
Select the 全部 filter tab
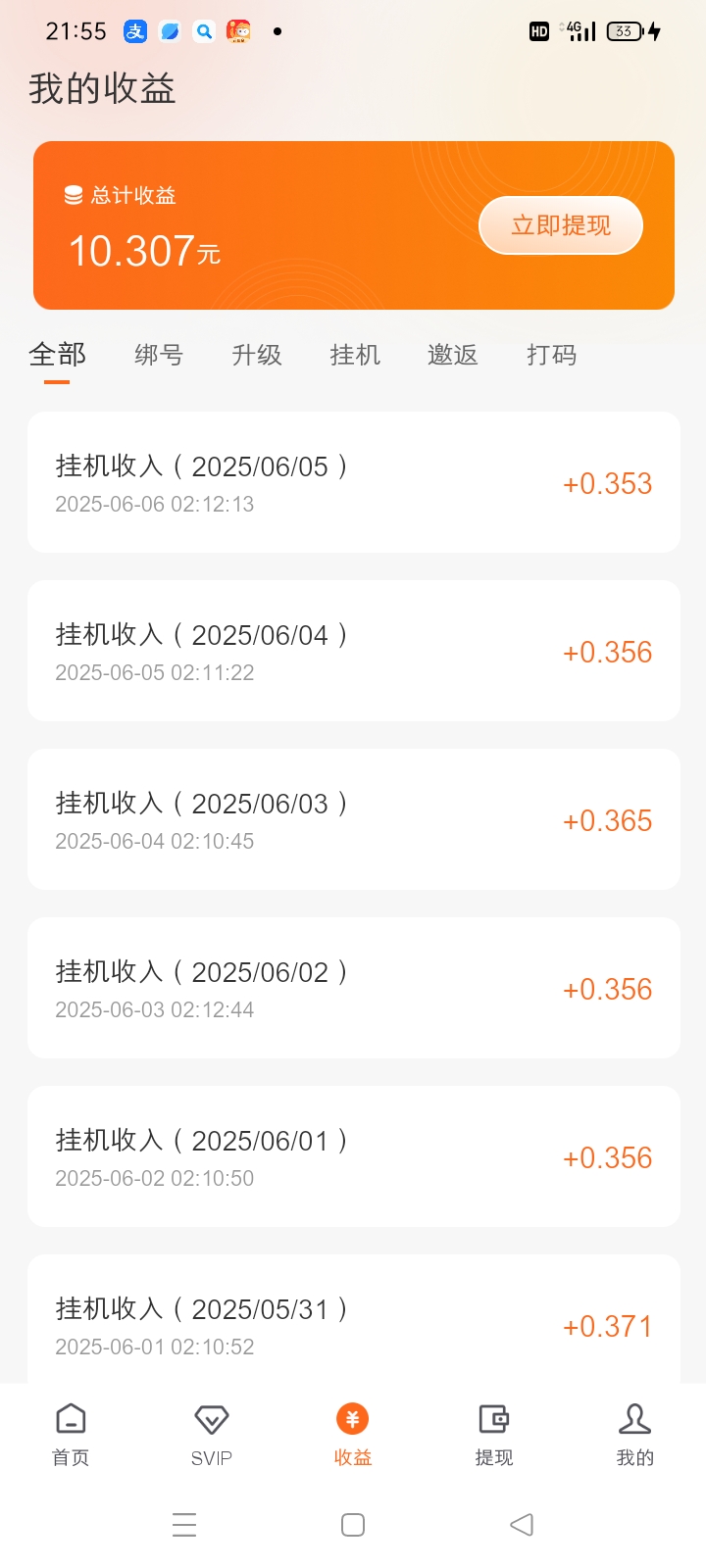[57, 355]
